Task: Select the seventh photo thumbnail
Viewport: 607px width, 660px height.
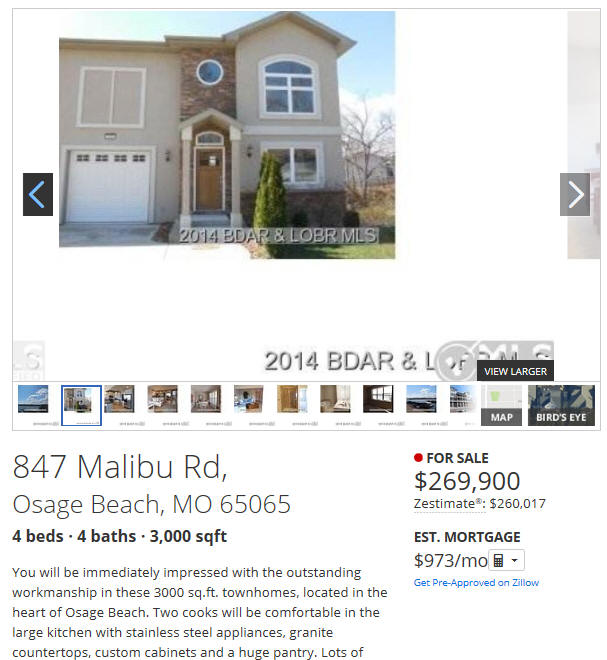Action: click(x=292, y=400)
